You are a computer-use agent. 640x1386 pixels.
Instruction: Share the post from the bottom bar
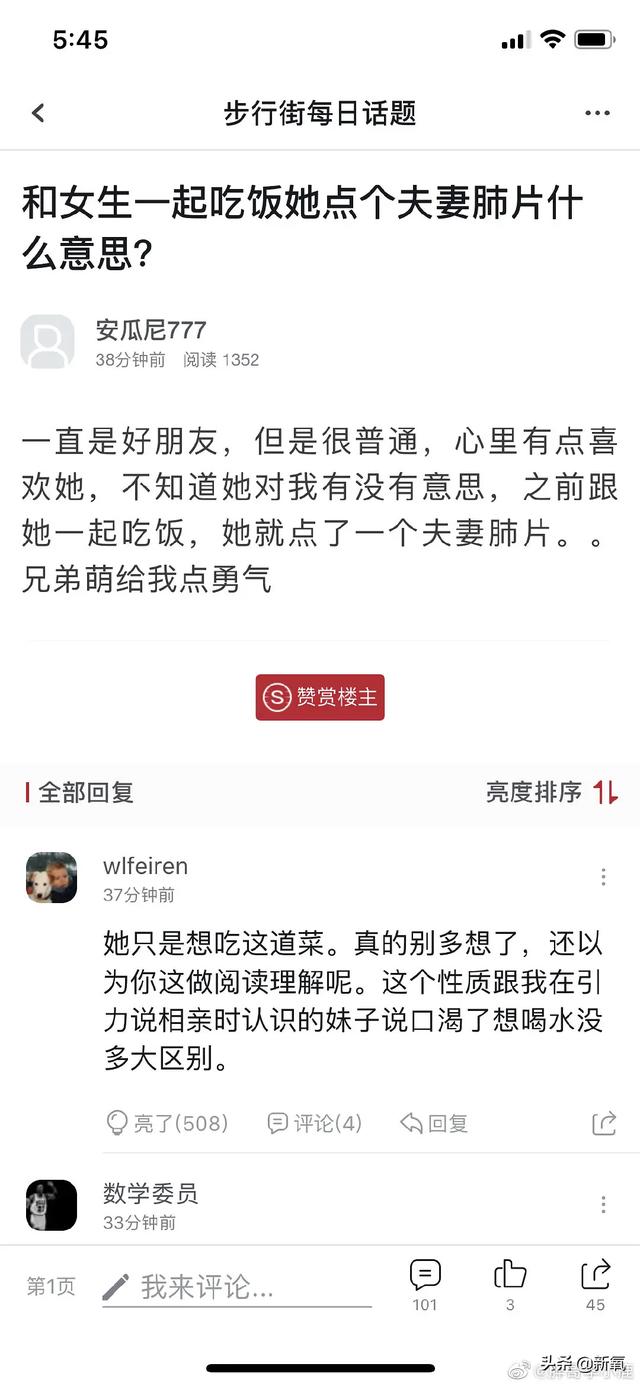point(595,1282)
